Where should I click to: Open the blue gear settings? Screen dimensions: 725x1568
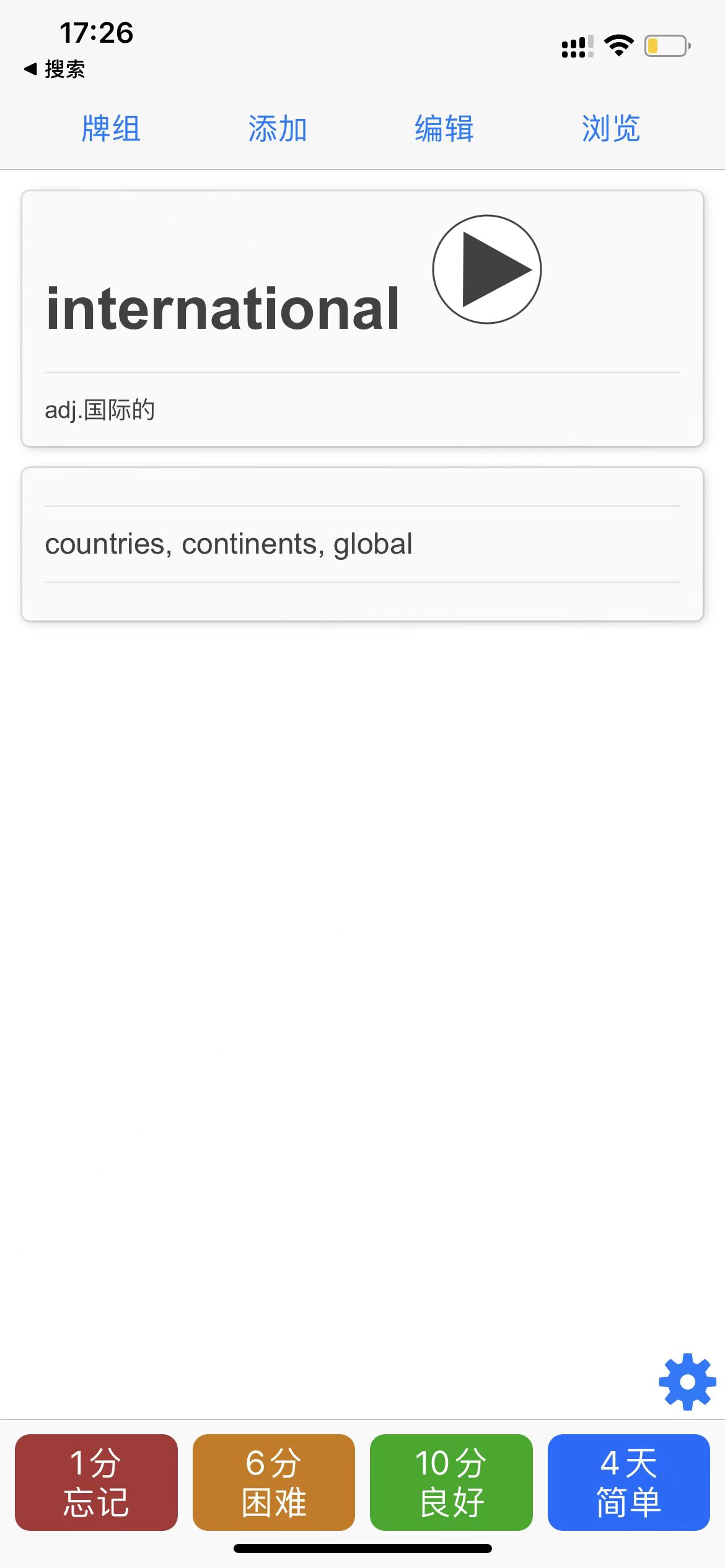[687, 1382]
